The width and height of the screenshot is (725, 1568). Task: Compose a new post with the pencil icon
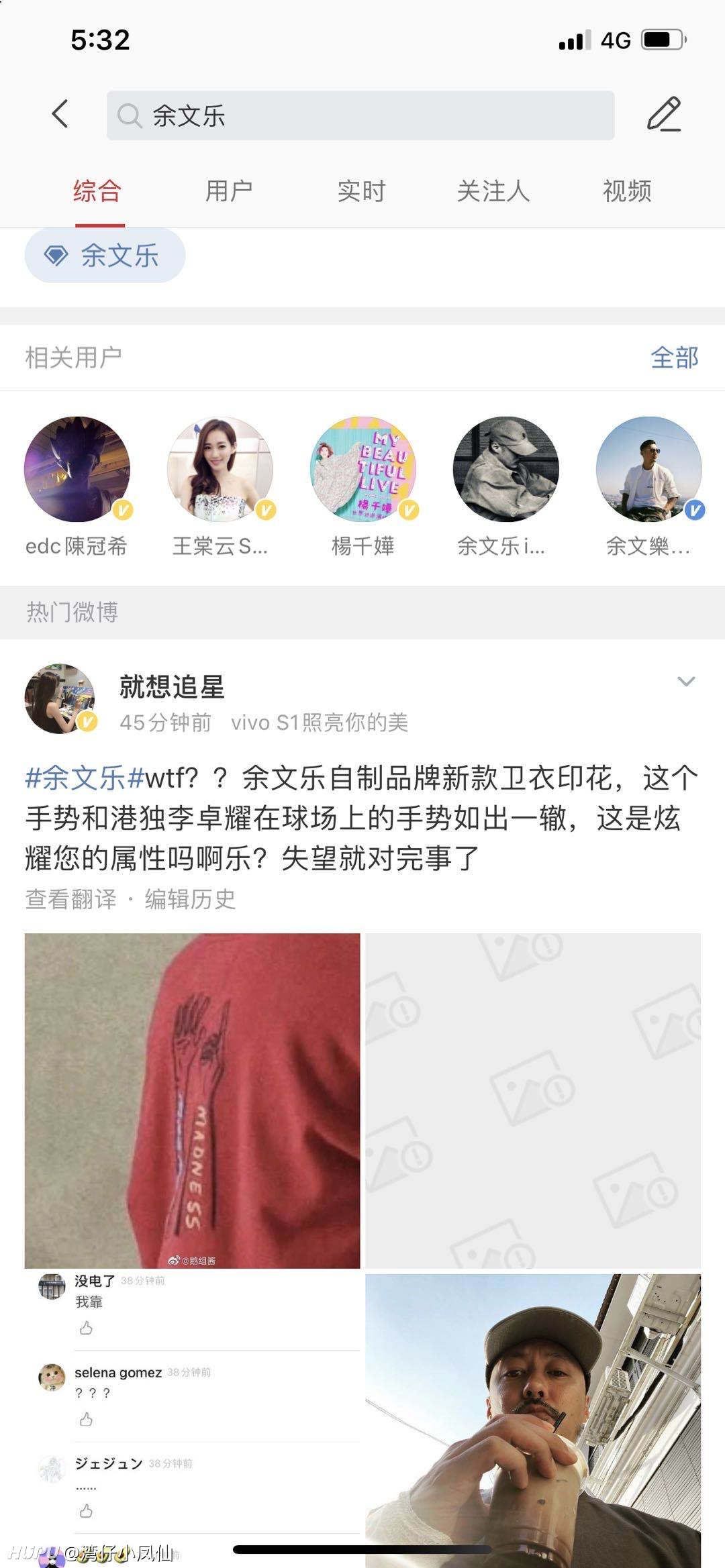(664, 114)
